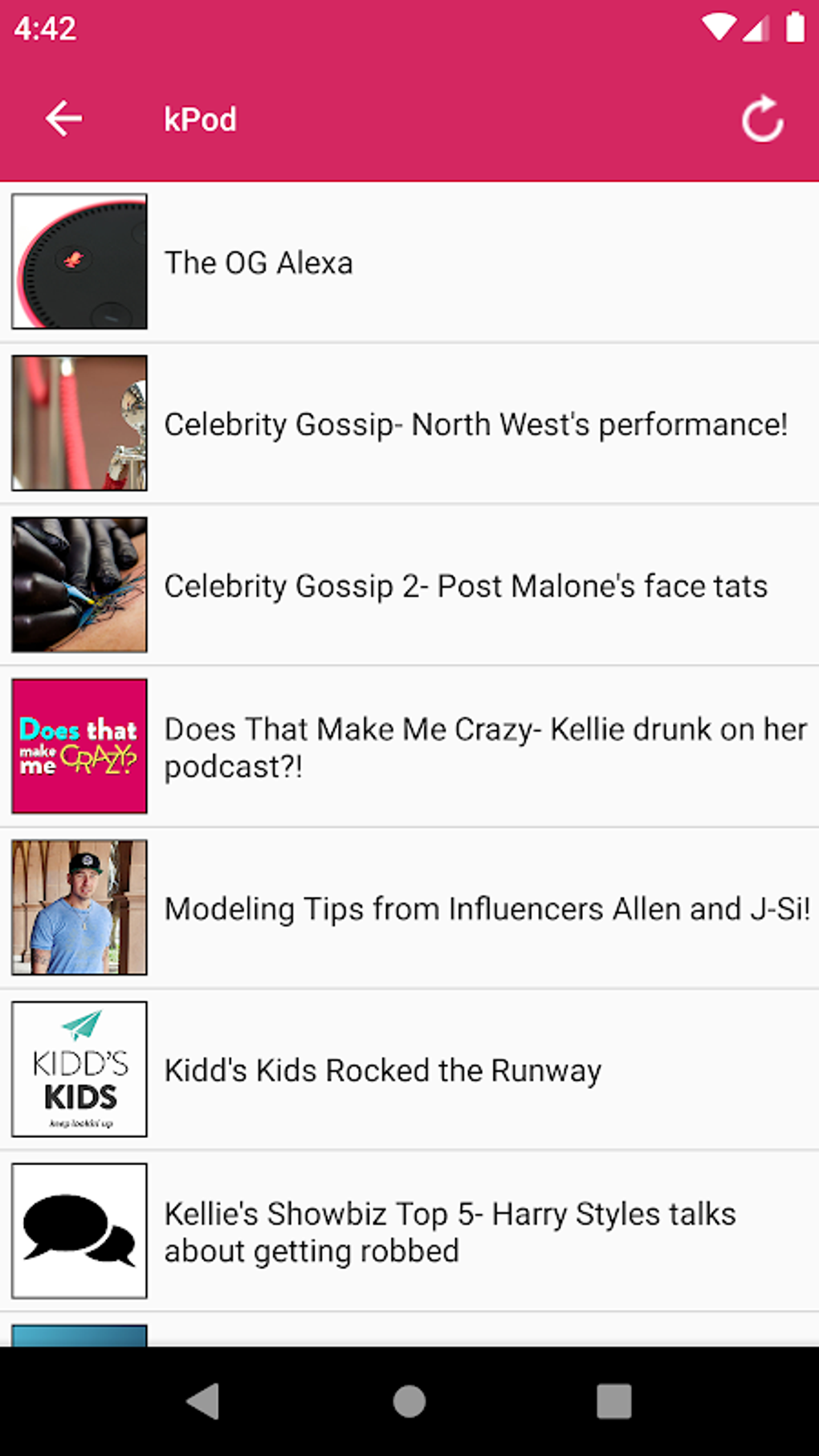Tap the tattoo gloves episode thumbnail
This screenshot has width=819, height=1456.
(79, 585)
